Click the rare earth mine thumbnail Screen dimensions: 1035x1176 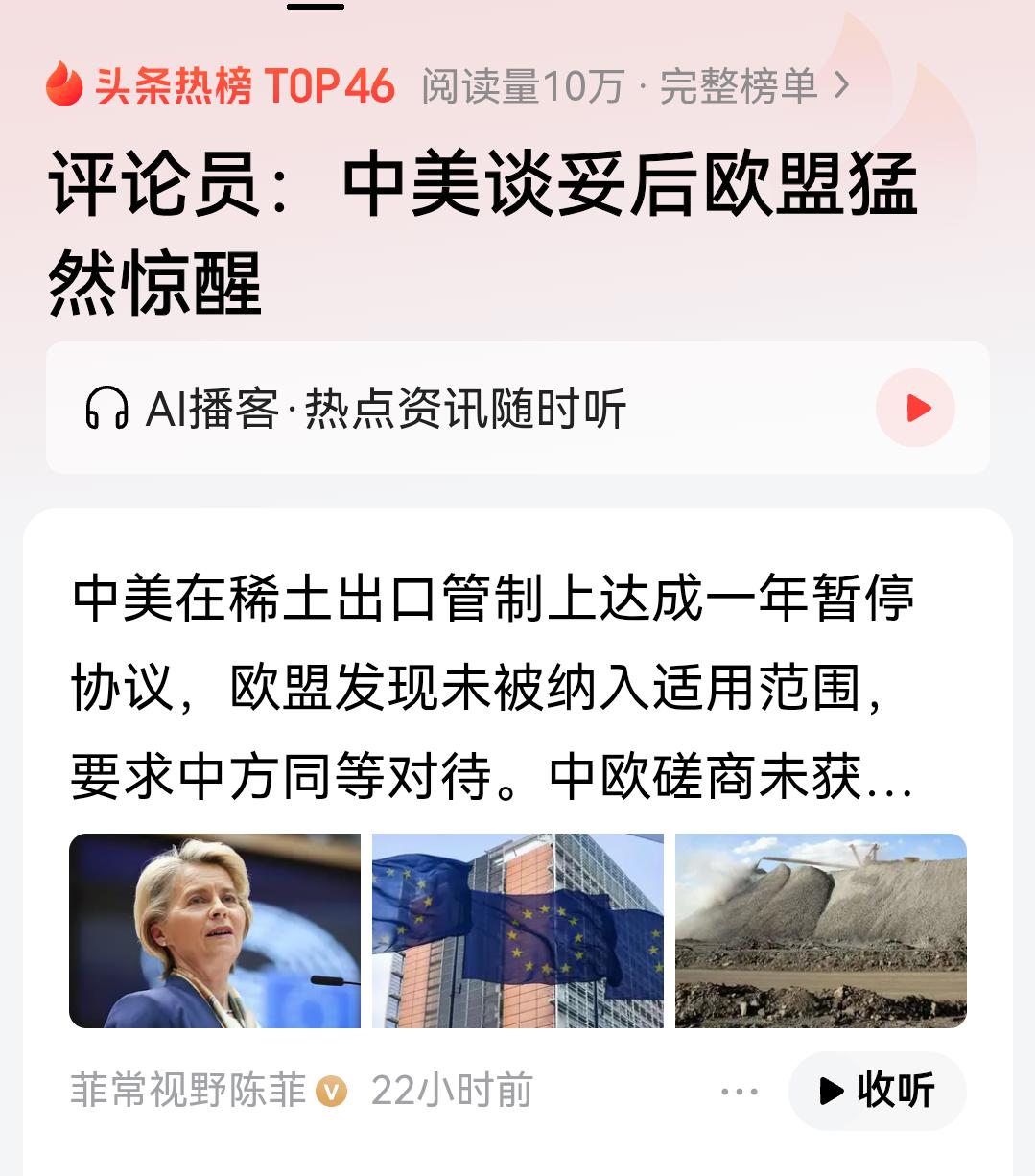pos(820,930)
